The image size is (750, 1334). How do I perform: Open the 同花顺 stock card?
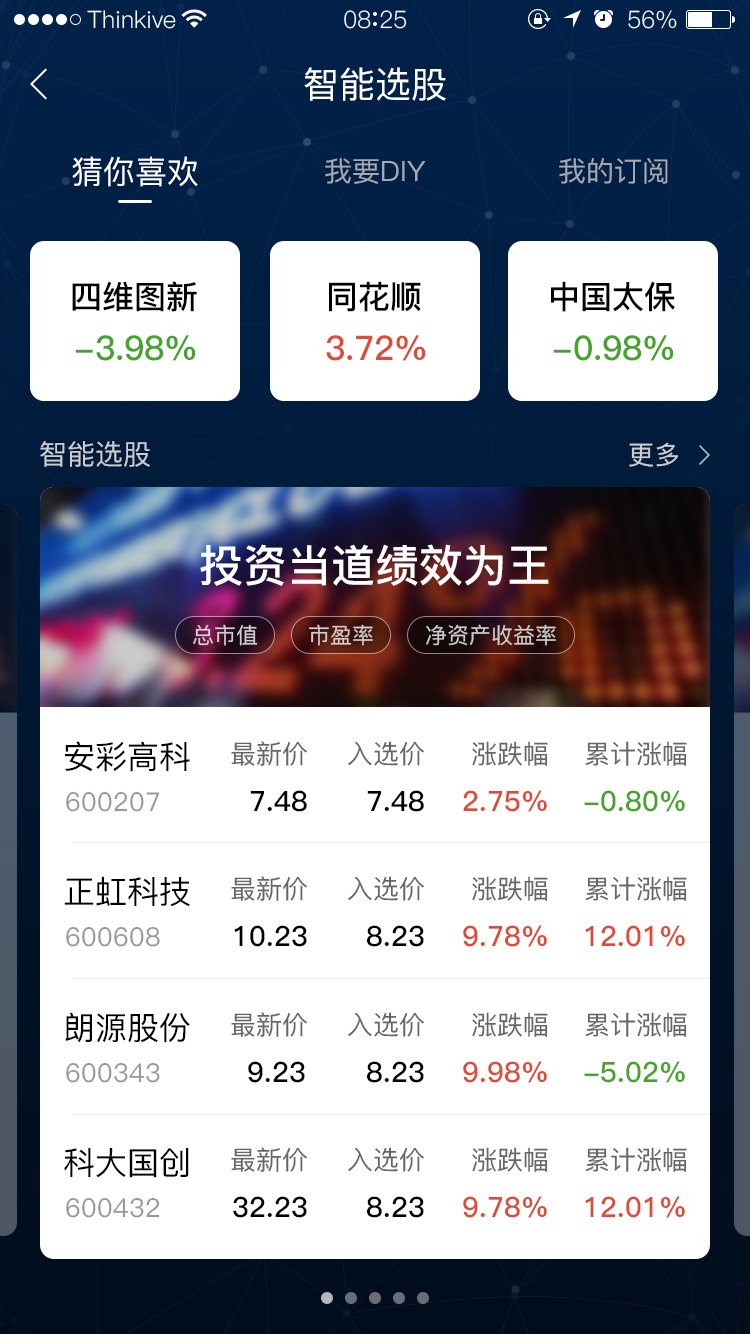[x=375, y=321]
